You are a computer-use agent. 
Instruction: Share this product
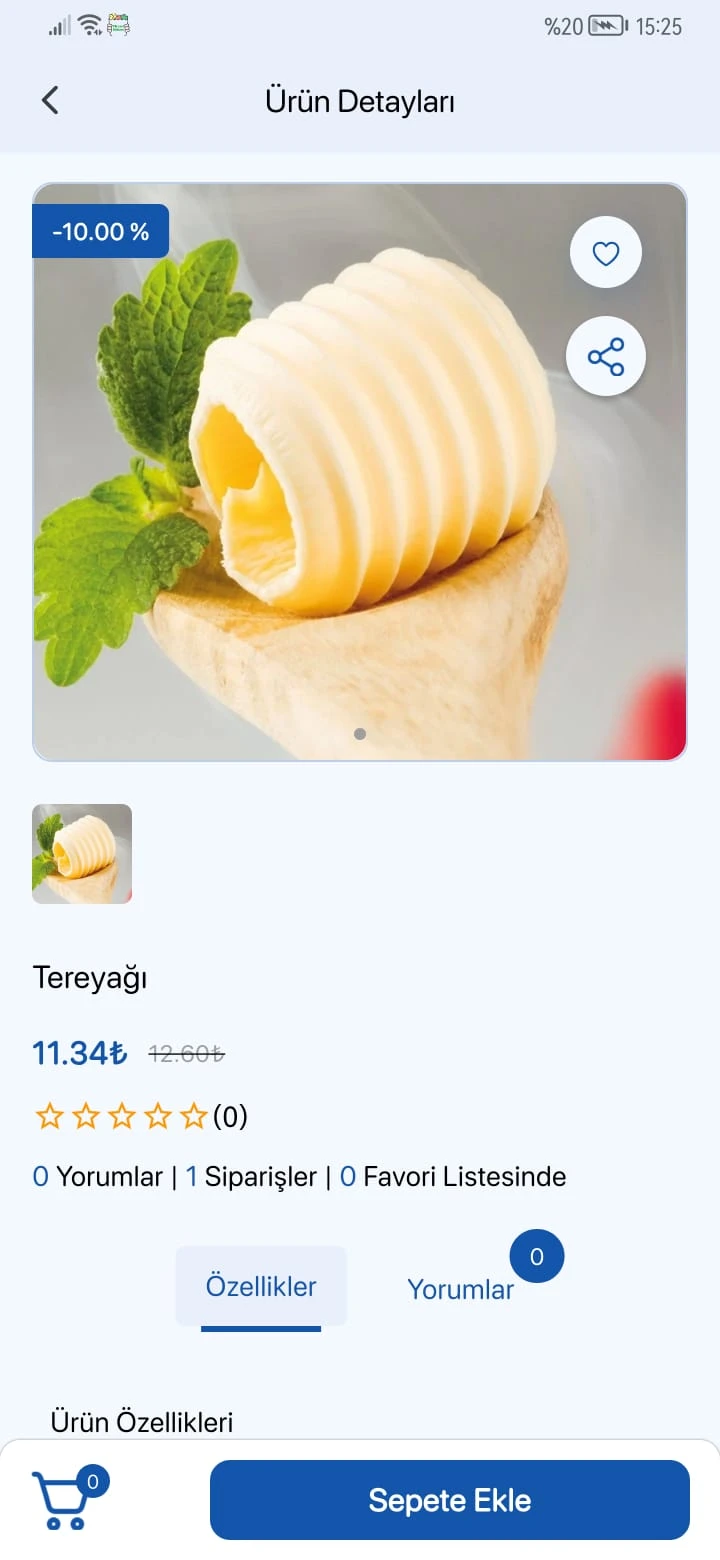[606, 357]
